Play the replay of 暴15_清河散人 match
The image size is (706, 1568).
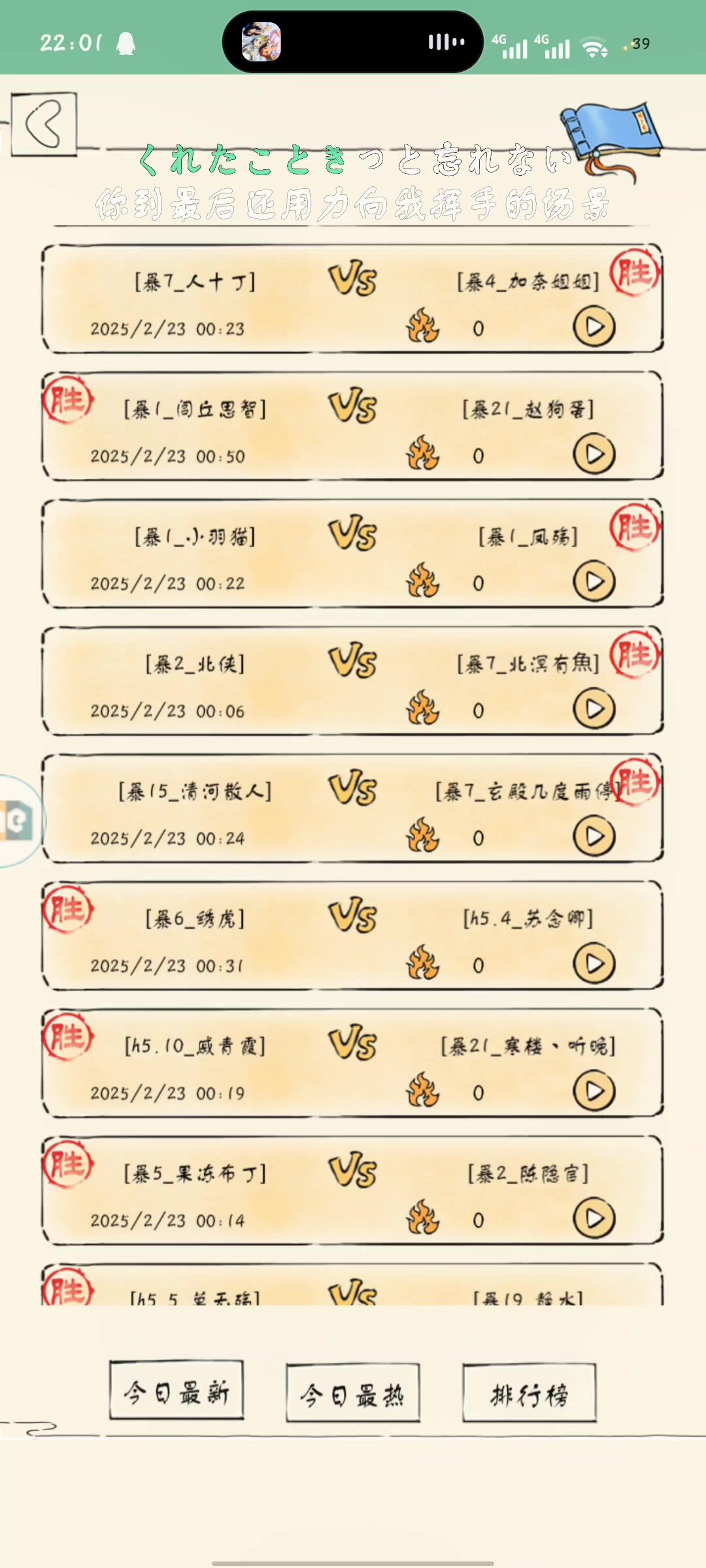(x=594, y=836)
